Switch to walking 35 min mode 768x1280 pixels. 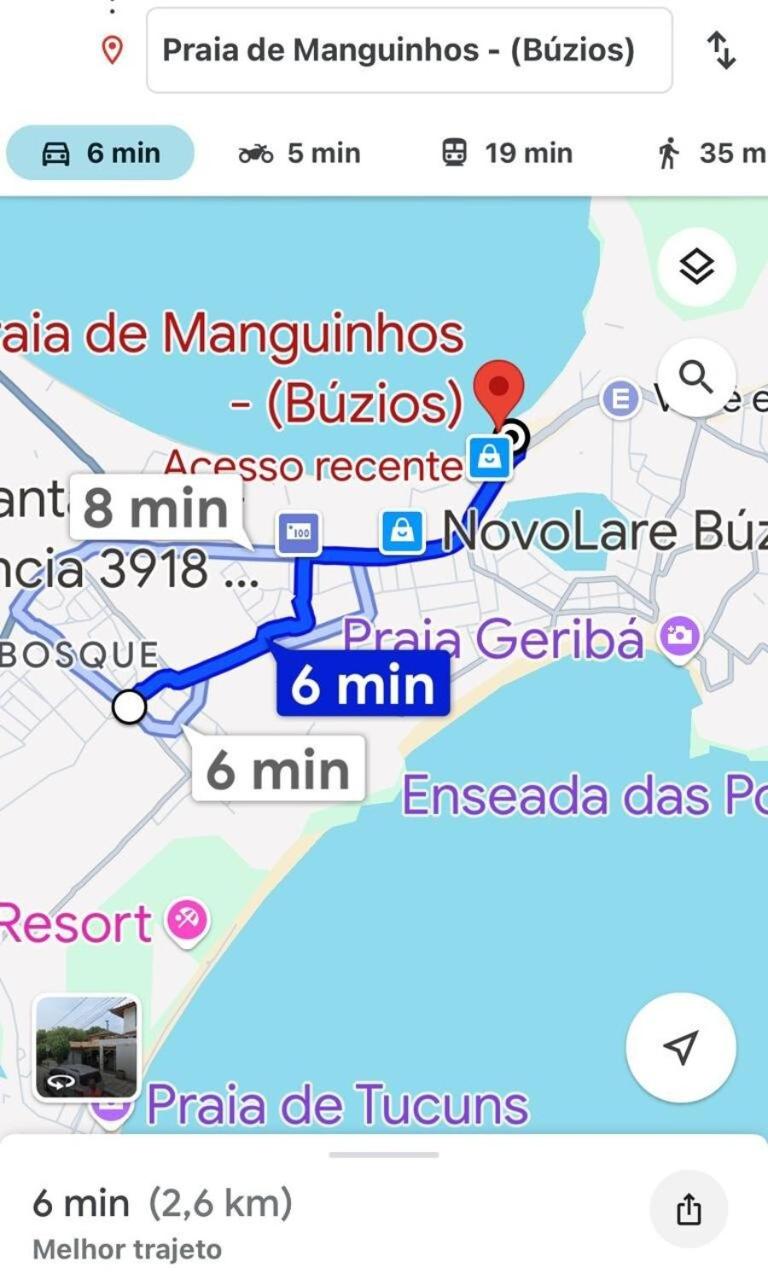click(x=709, y=153)
